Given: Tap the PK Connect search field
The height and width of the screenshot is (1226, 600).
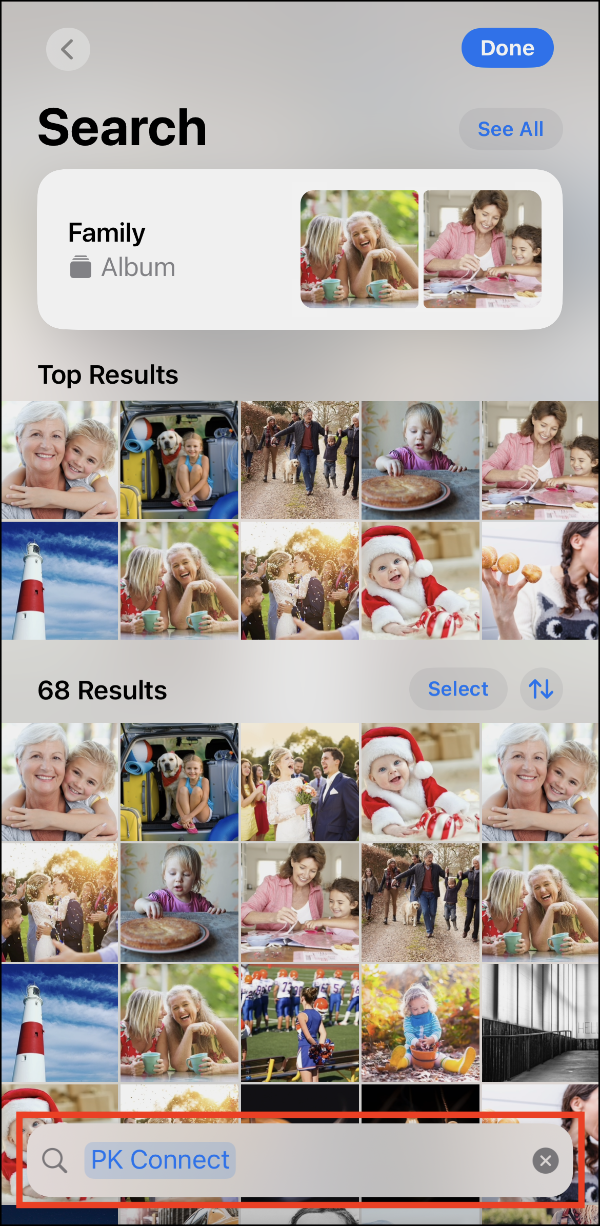Looking at the screenshot, I should (x=300, y=1160).
